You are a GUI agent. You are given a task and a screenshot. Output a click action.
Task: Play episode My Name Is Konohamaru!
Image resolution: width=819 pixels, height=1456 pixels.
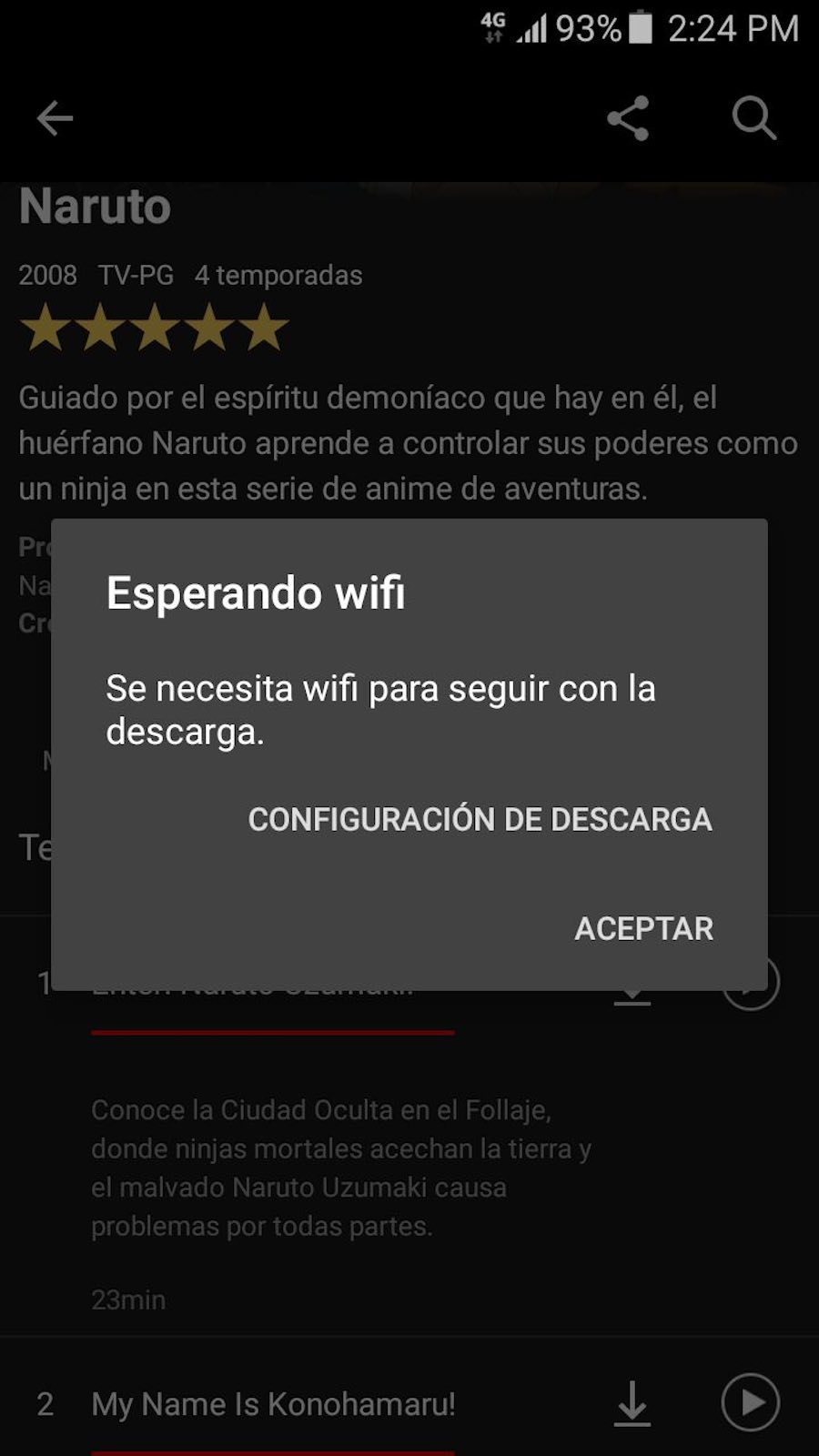(750, 1402)
